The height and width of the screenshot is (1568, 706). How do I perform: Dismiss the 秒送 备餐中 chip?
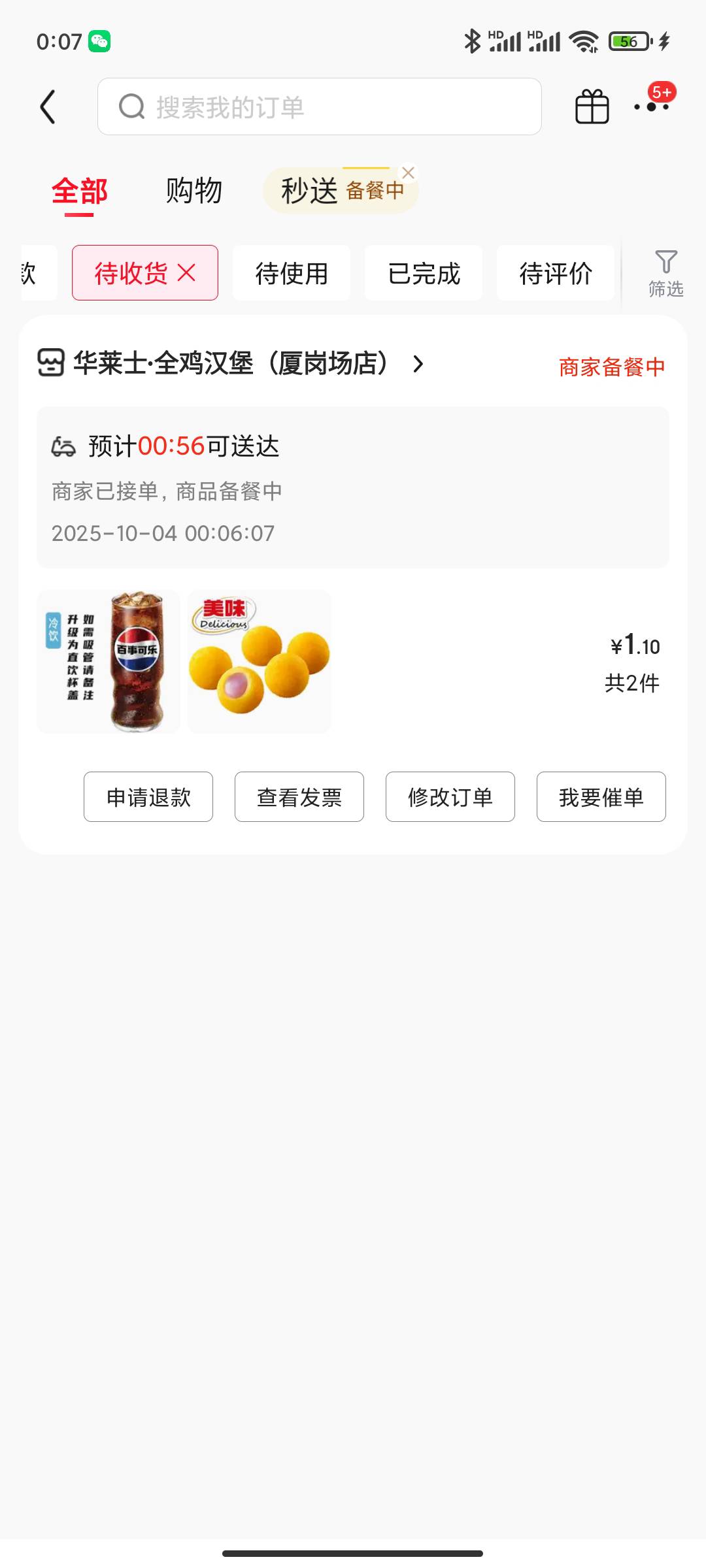[x=409, y=173]
